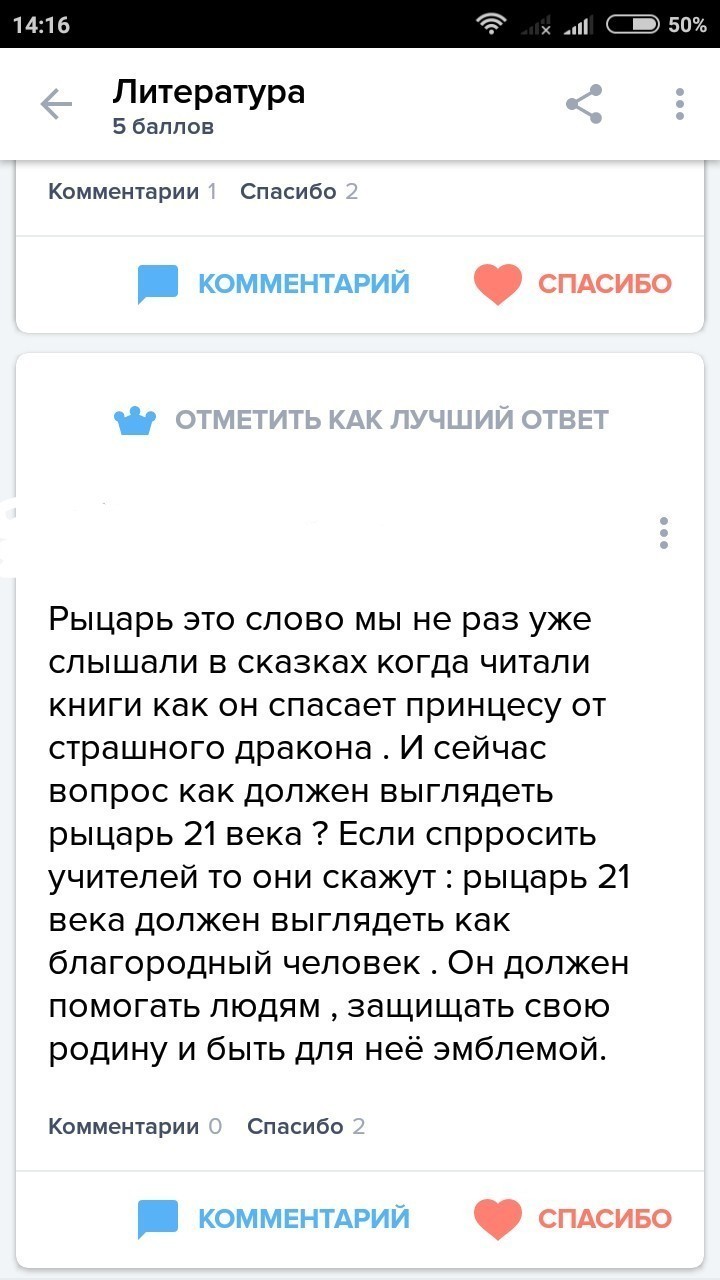The height and width of the screenshot is (1280, 720).
Task: Add a comment to the knight answer
Action: click(274, 1218)
